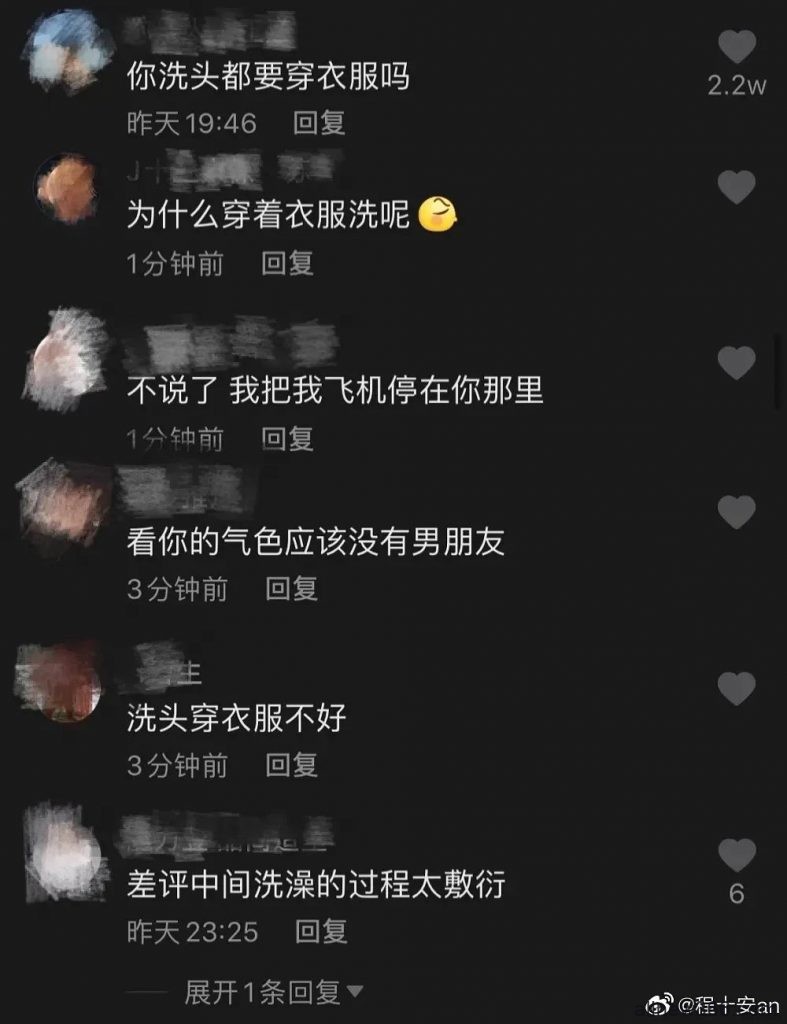
Task: Like the comment 差评中间洗澡的过程太敷衍
Action: 737,855
